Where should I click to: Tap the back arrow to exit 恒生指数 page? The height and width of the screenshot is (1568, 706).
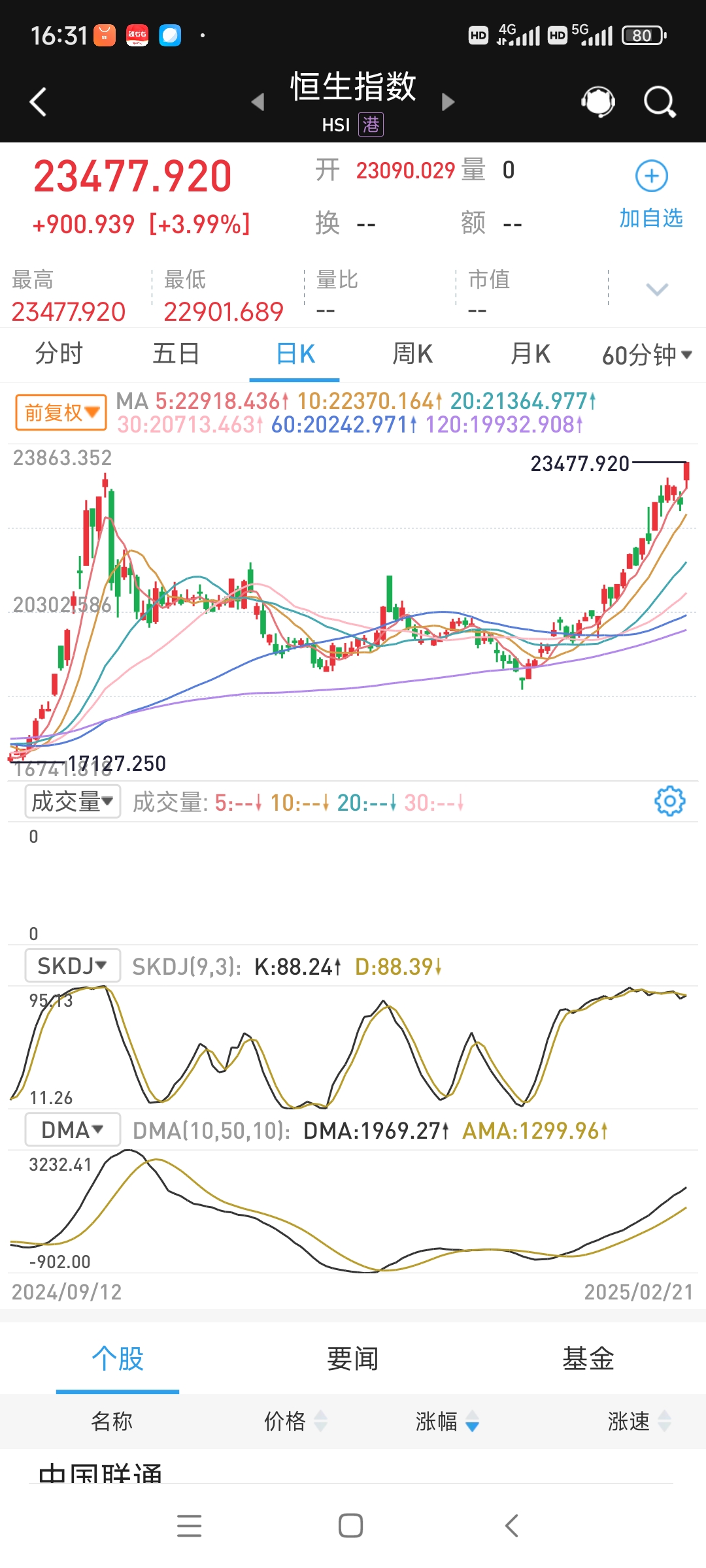tap(37, 101)
